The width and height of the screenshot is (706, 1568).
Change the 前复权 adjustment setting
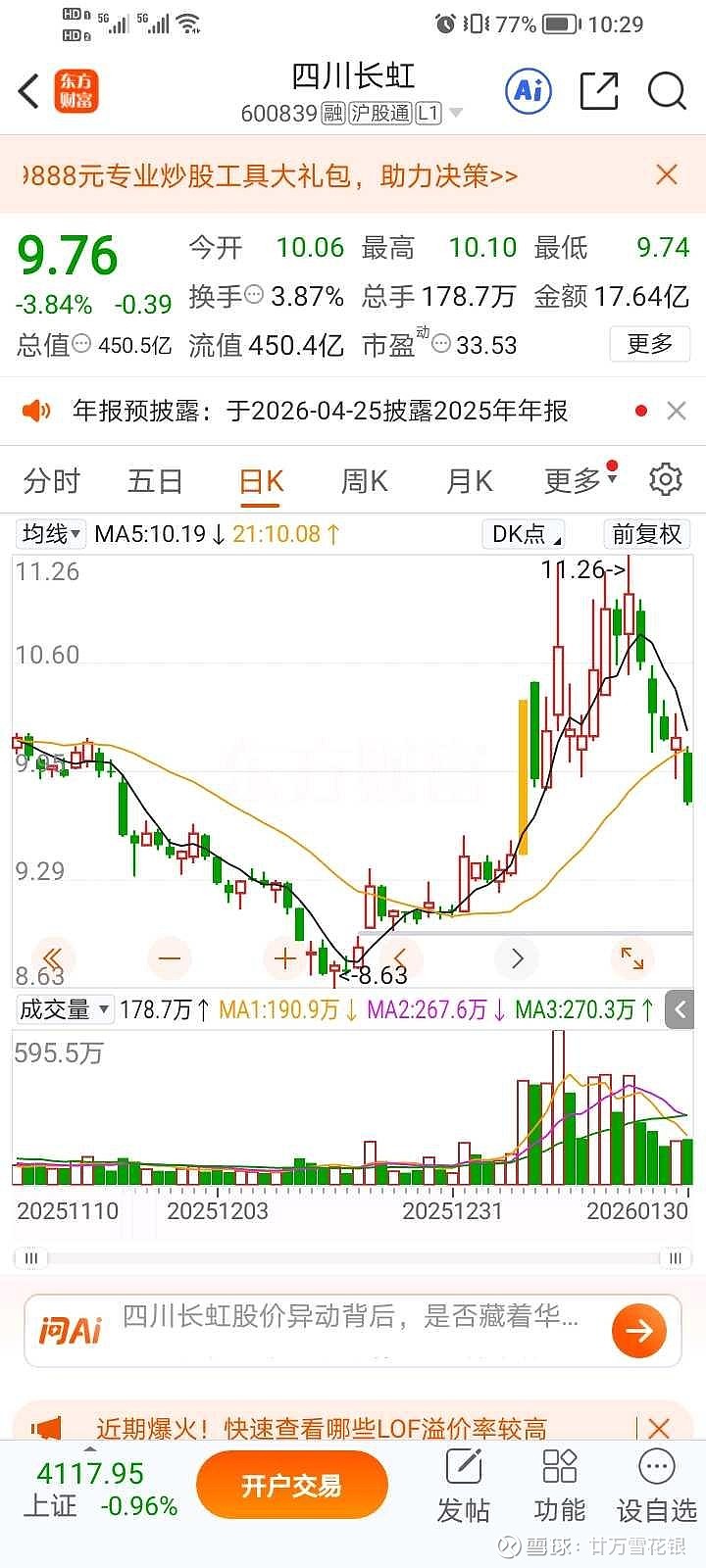pos(646,534)
